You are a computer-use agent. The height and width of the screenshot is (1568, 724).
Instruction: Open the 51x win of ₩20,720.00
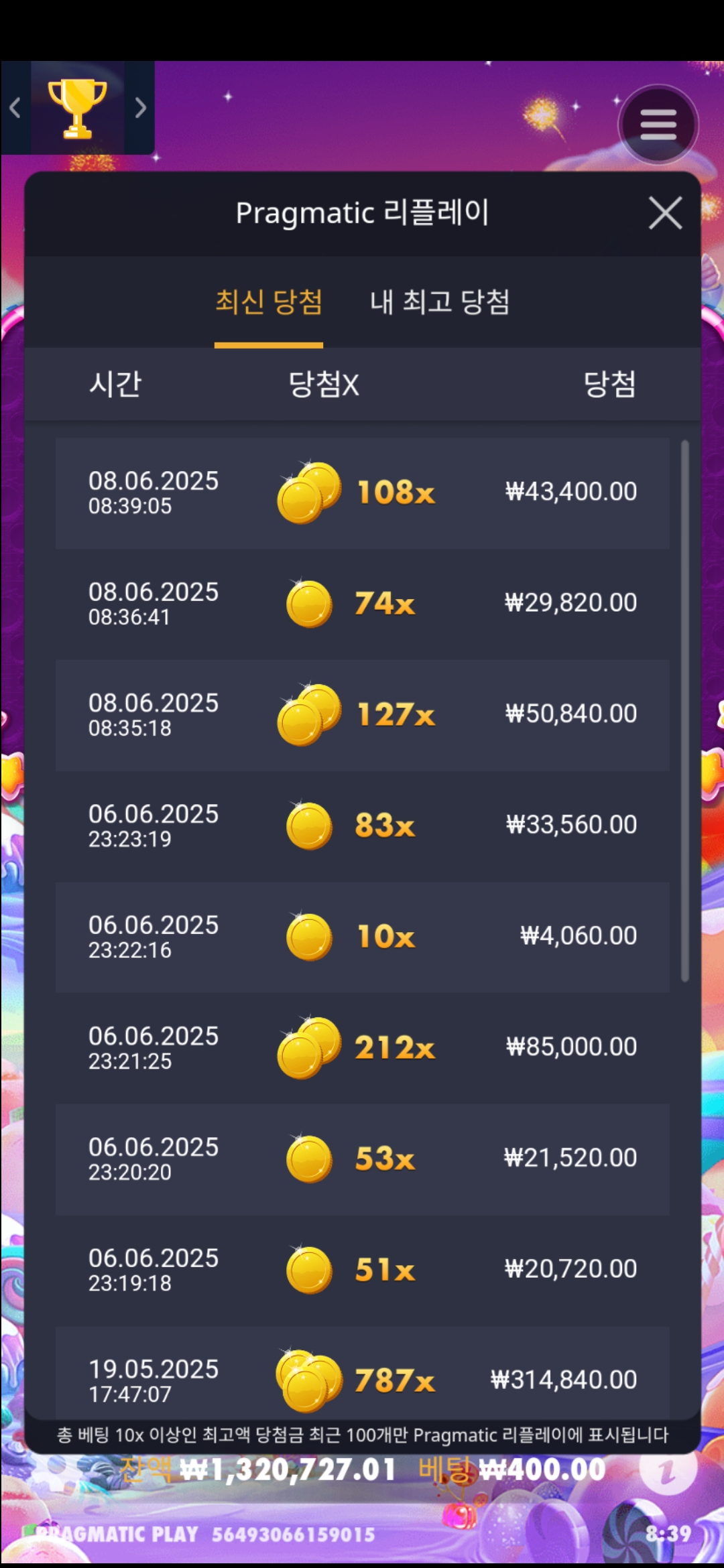click(x=362, y=1270)
